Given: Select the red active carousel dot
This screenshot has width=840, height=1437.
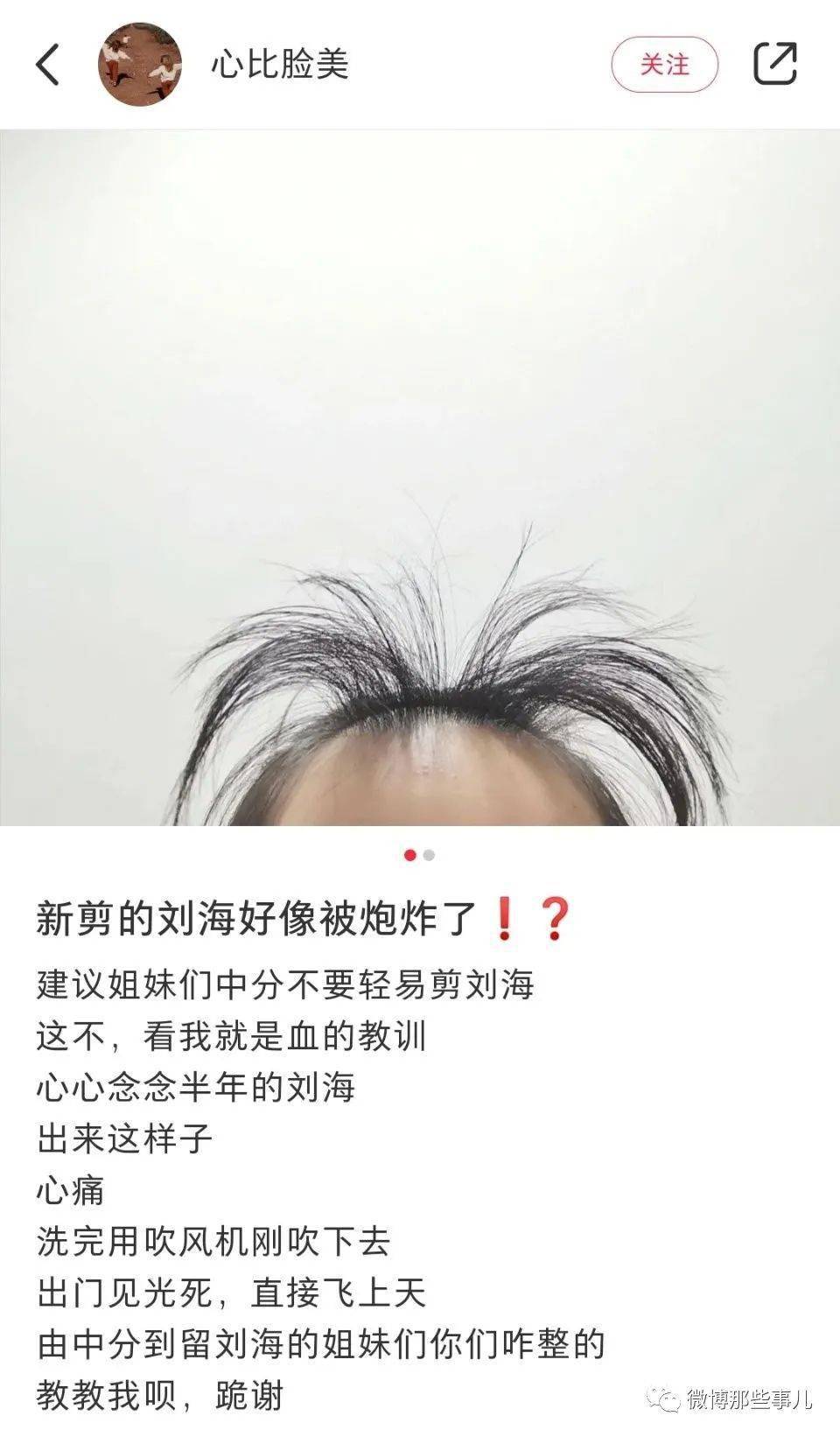Looking at the screenshot, I should 408,853.
